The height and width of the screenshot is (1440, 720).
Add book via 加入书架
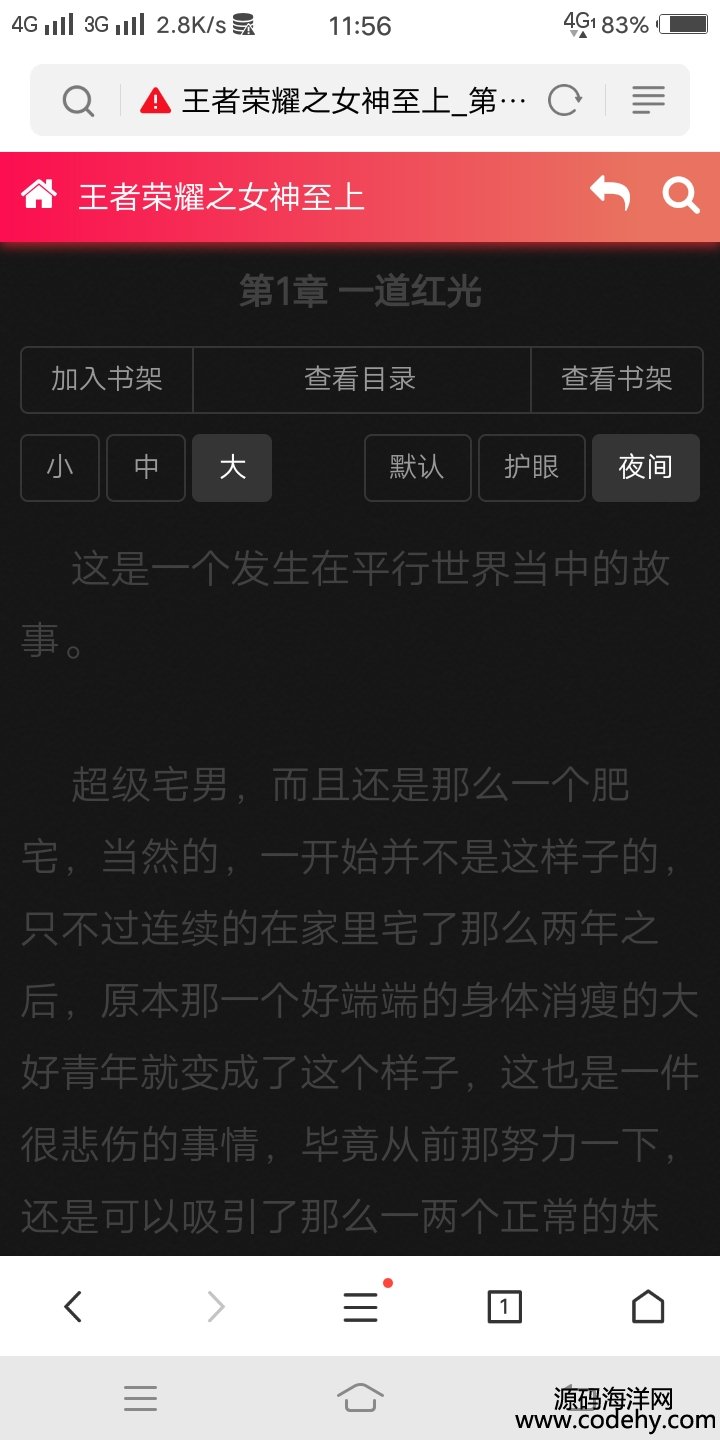pos(107,379)
